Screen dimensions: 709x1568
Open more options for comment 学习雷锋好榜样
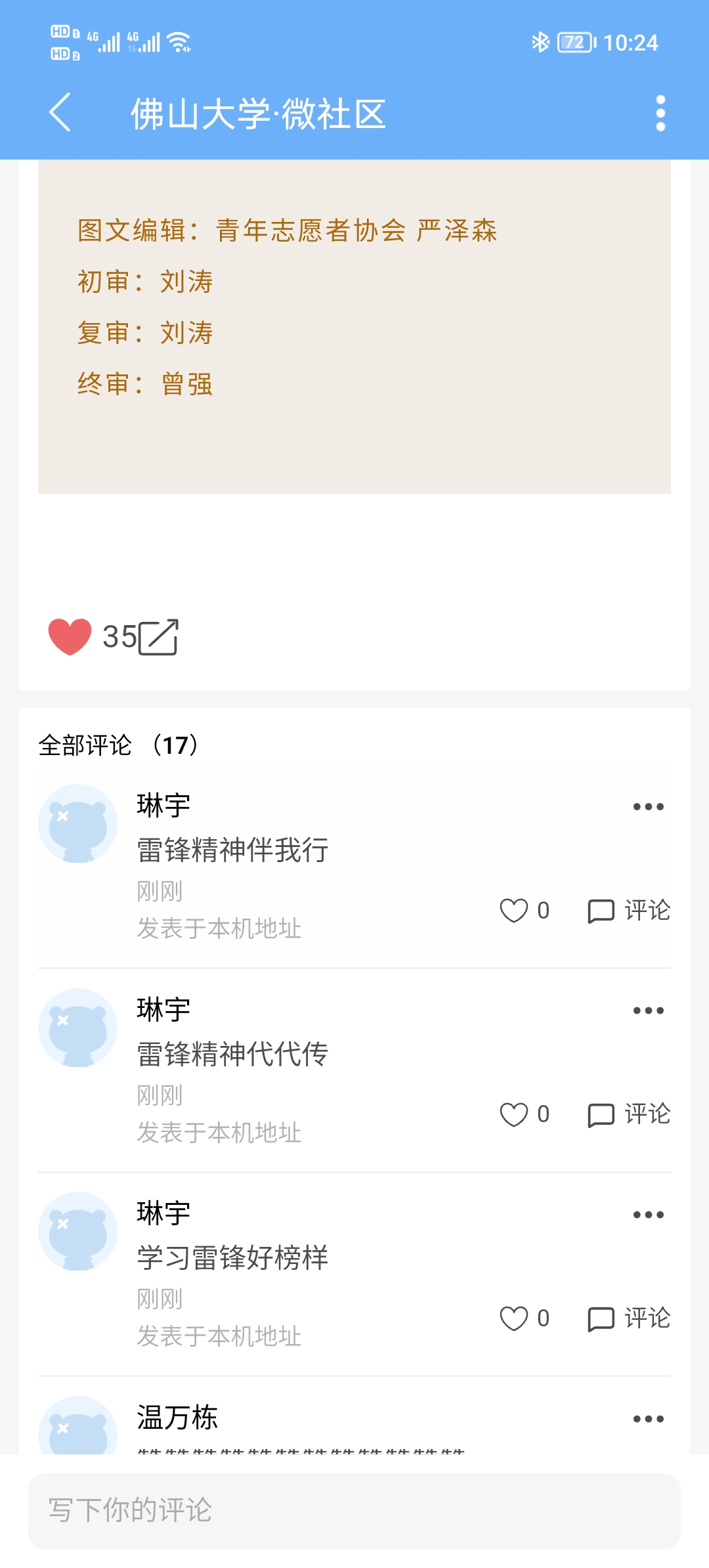point(648,1215)
